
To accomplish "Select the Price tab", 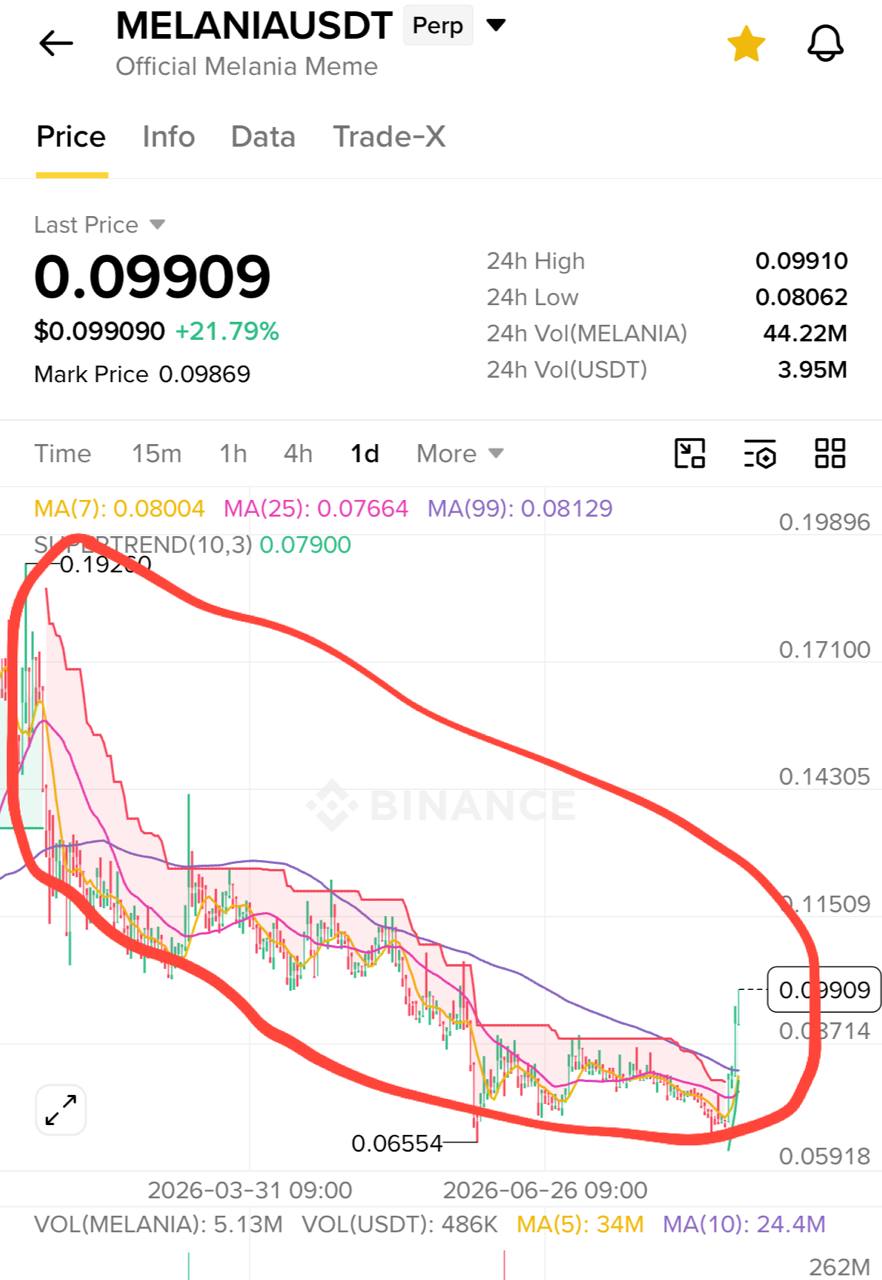I will 71,137.
